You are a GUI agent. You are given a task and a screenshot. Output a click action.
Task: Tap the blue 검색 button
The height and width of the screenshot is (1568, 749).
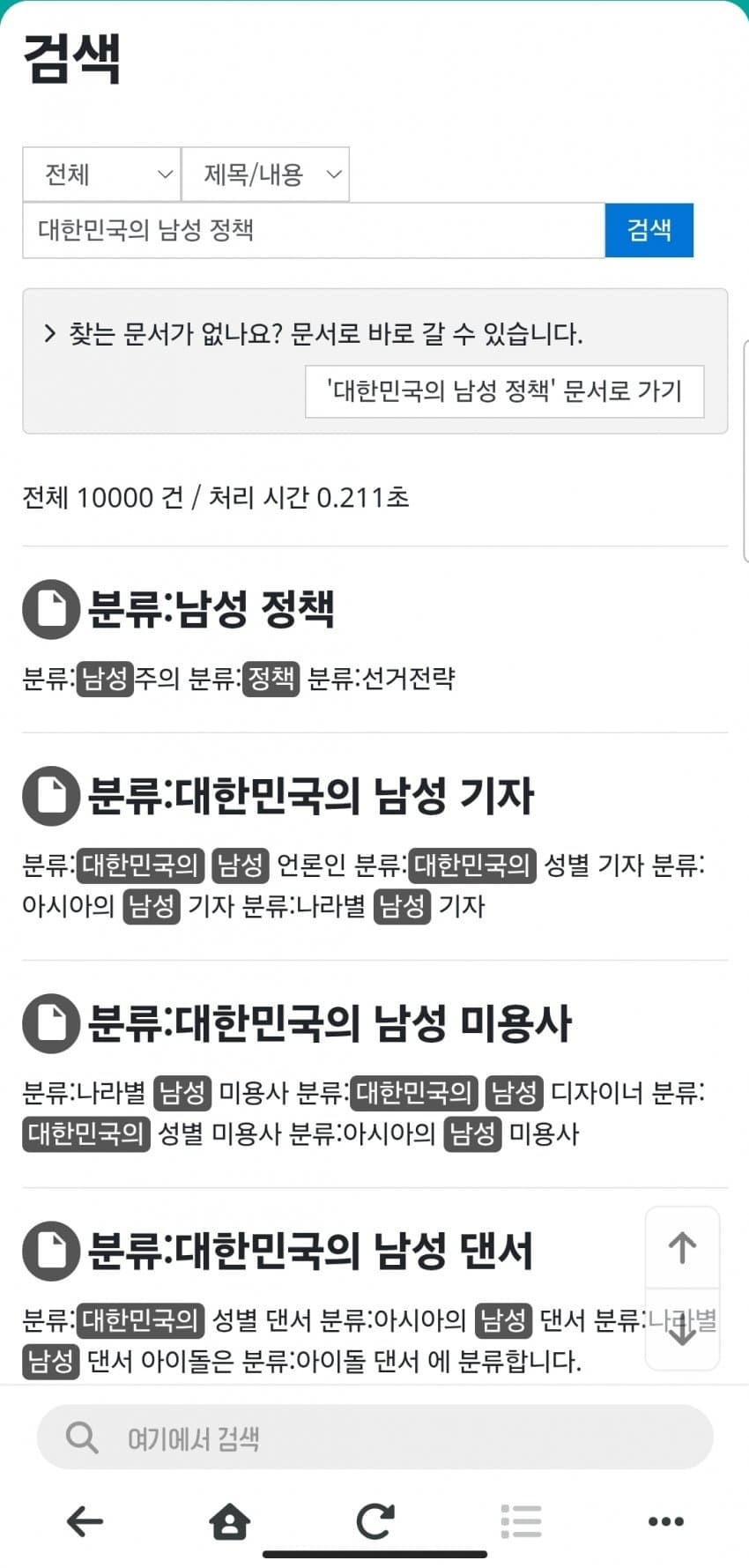click(x=649, y=231)
